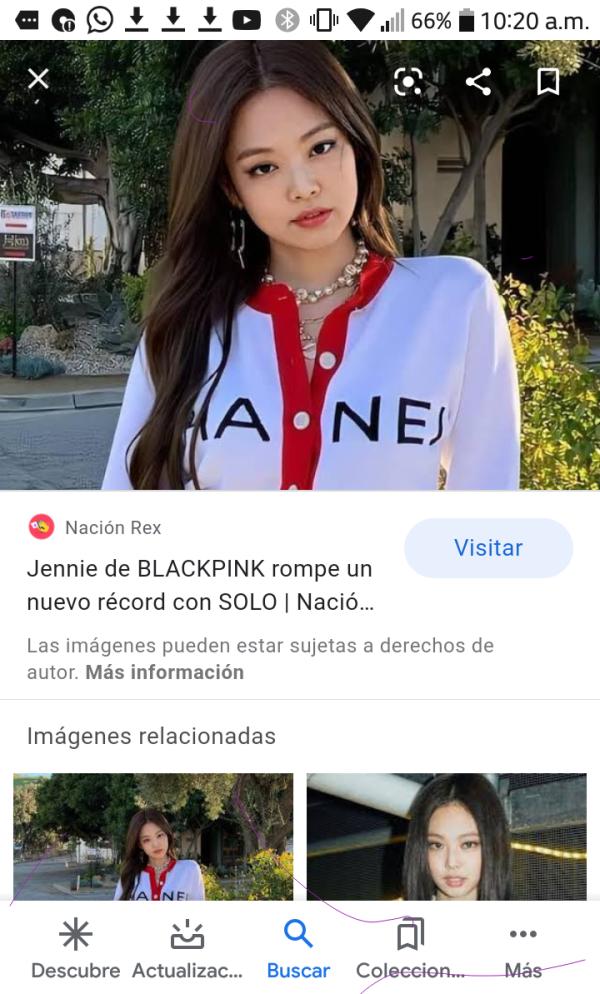Open the Colecciones tab
This screenshot has height=994, width=600.
410,949
